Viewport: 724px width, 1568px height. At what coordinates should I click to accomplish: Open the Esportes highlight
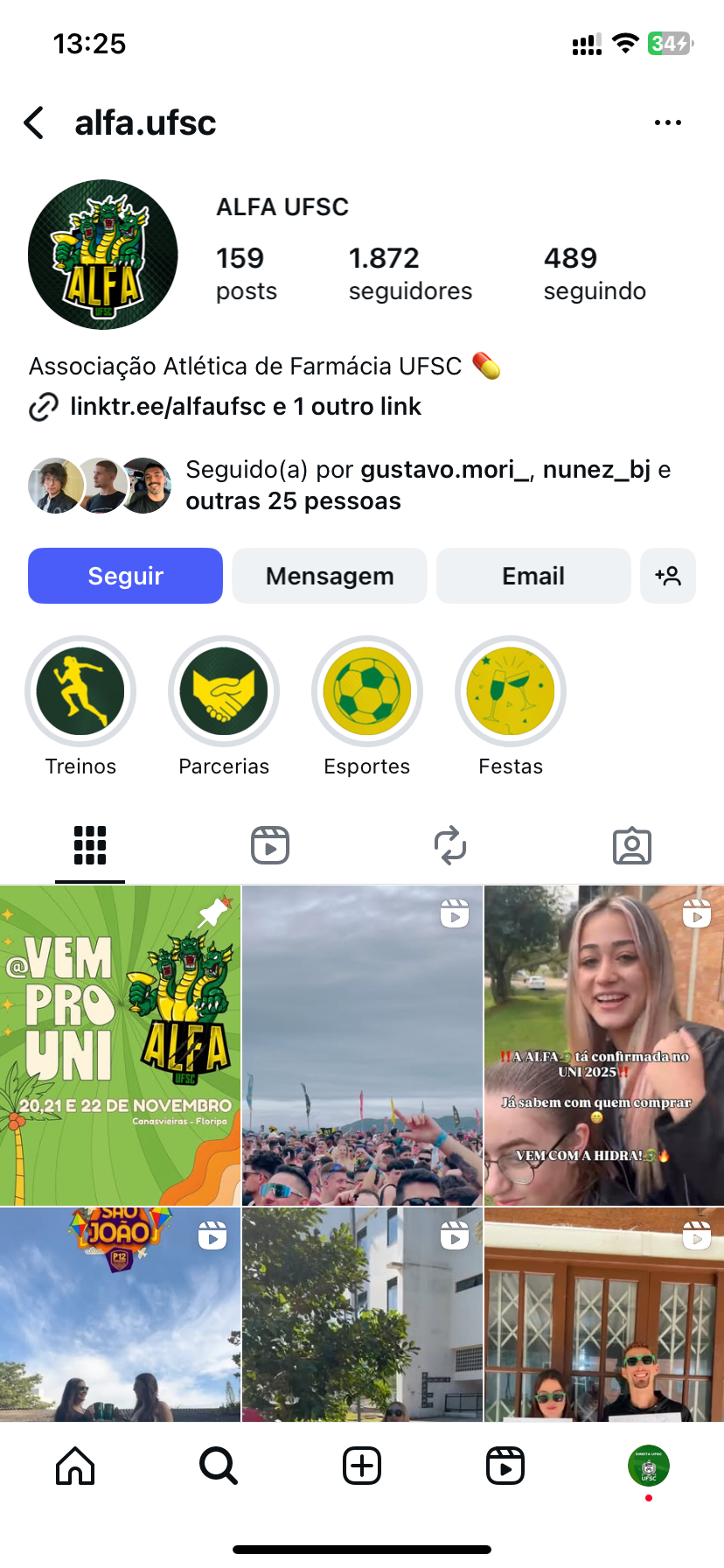(x=367, y=691)
